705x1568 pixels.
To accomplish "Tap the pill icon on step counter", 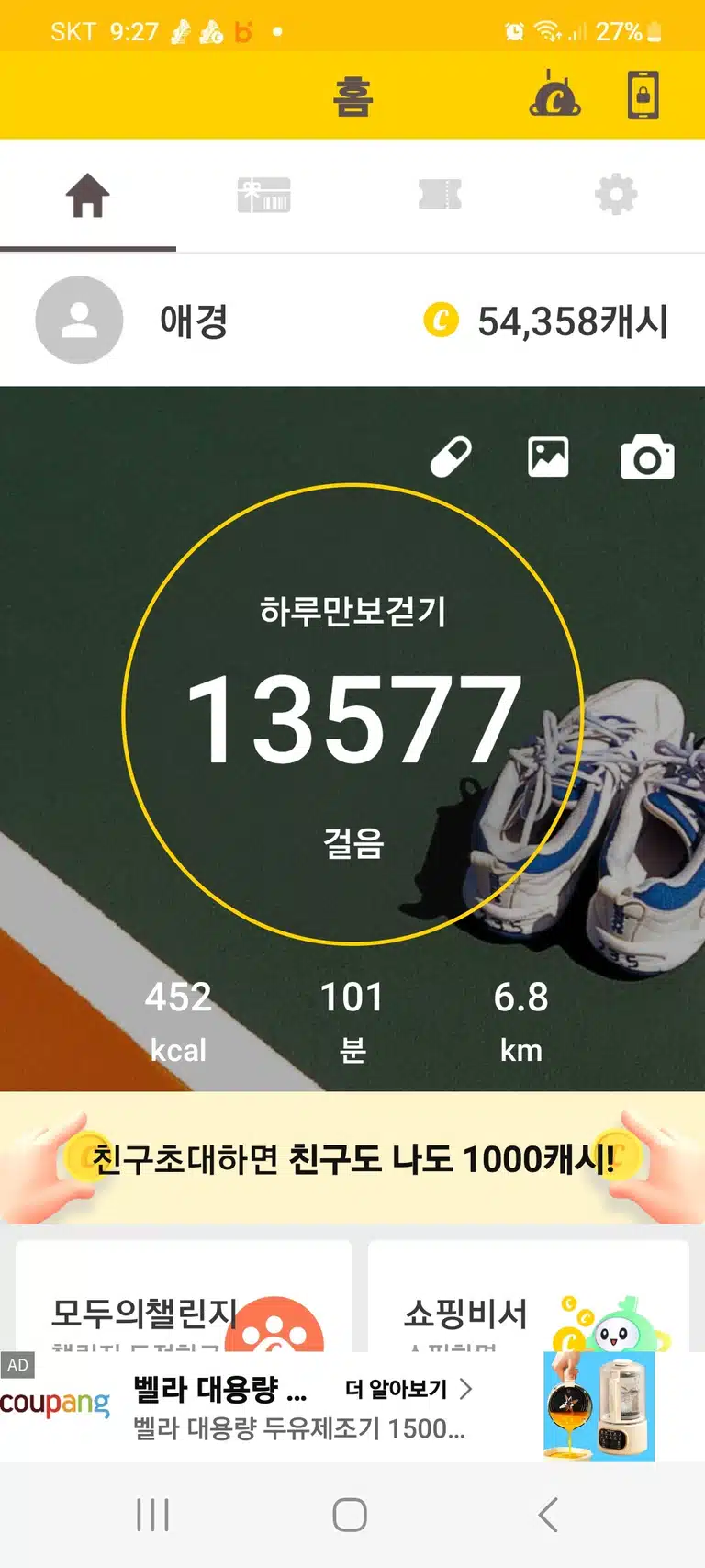I will pyautogui.click(x=451, y=457).
